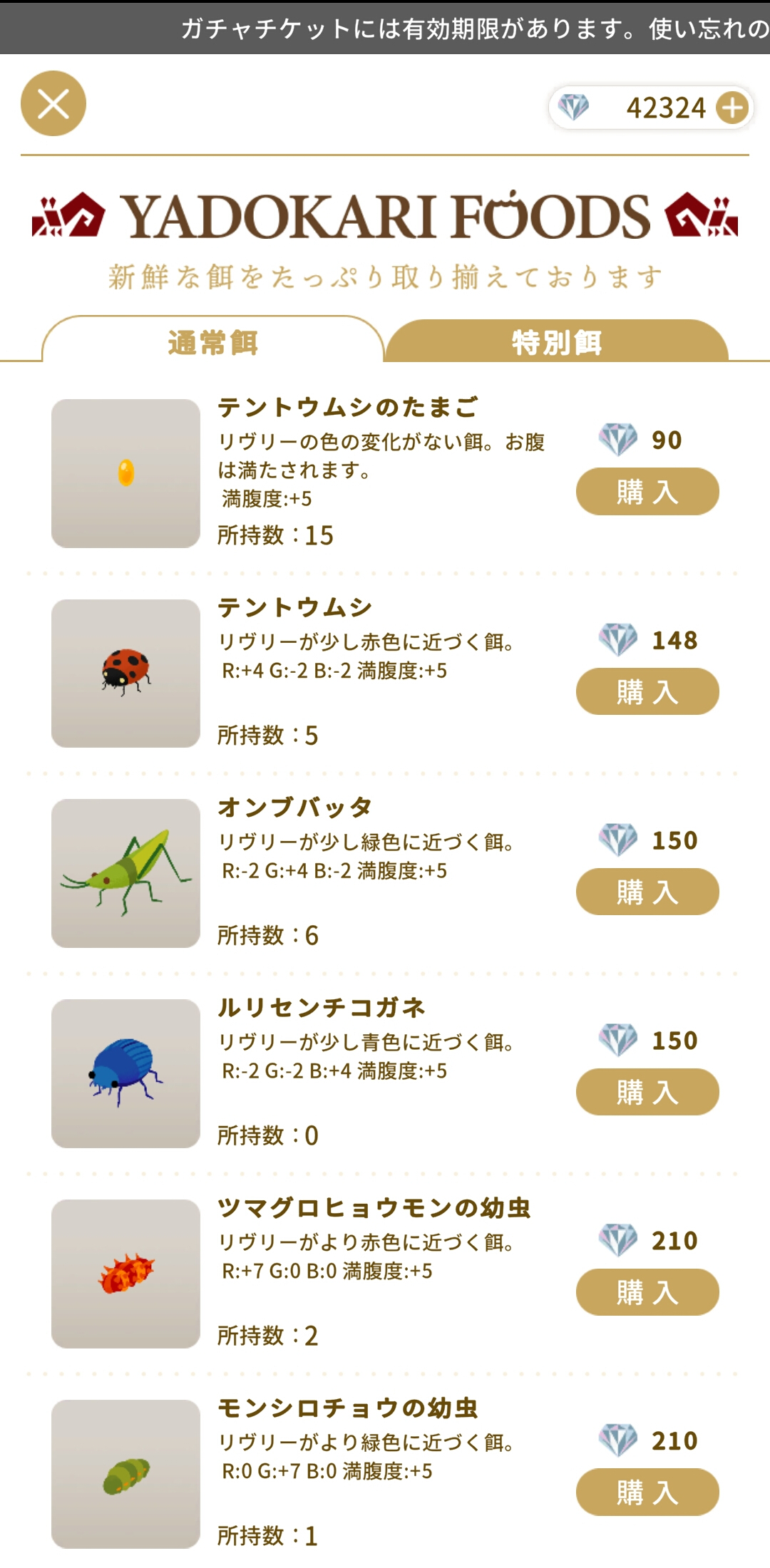Viewport: 770px width, 1568px height.
Task: Purchase ツマグロヒョウモンの幼虫
Action: pyautogui.click(x=647, y=1292)
